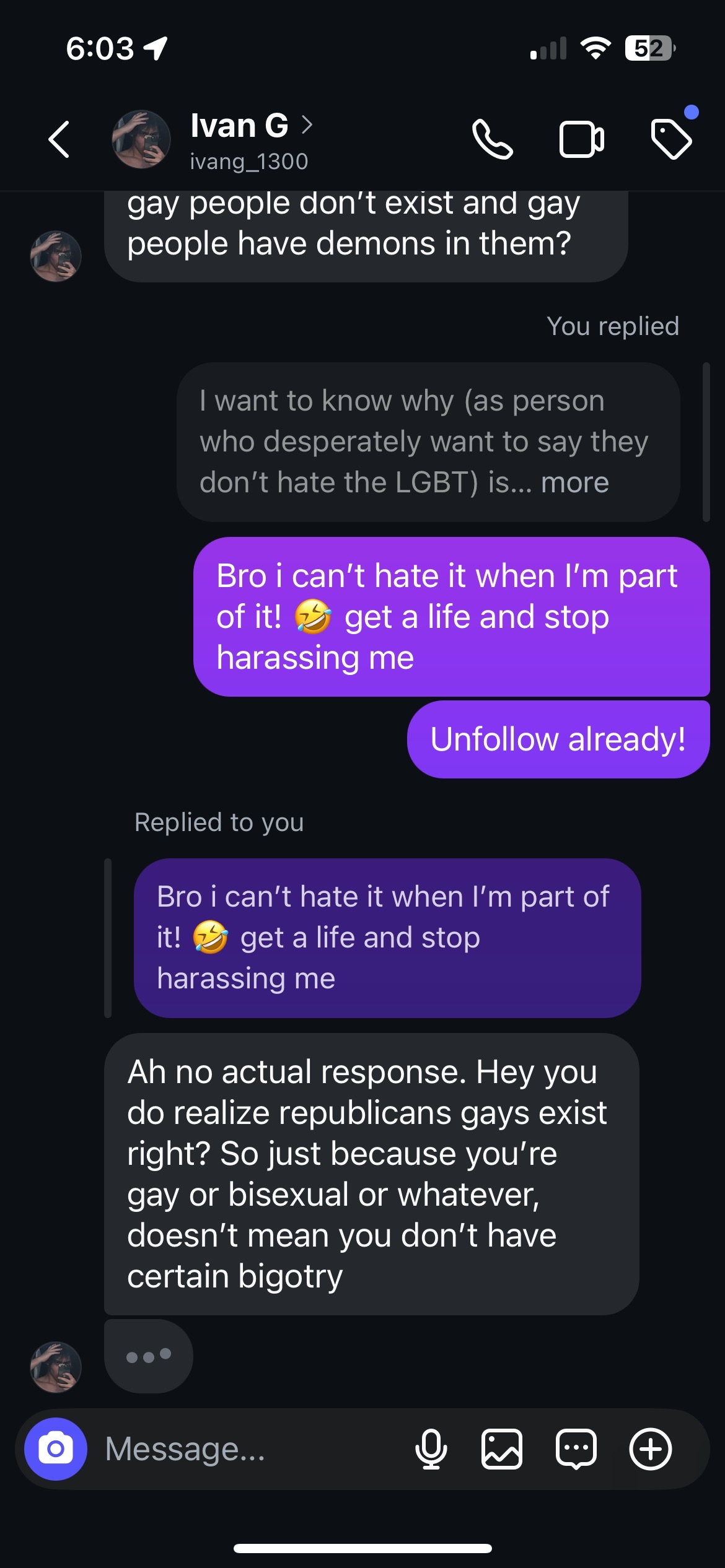
Task: Focus the Message text field
Action: pos(248,1449)
